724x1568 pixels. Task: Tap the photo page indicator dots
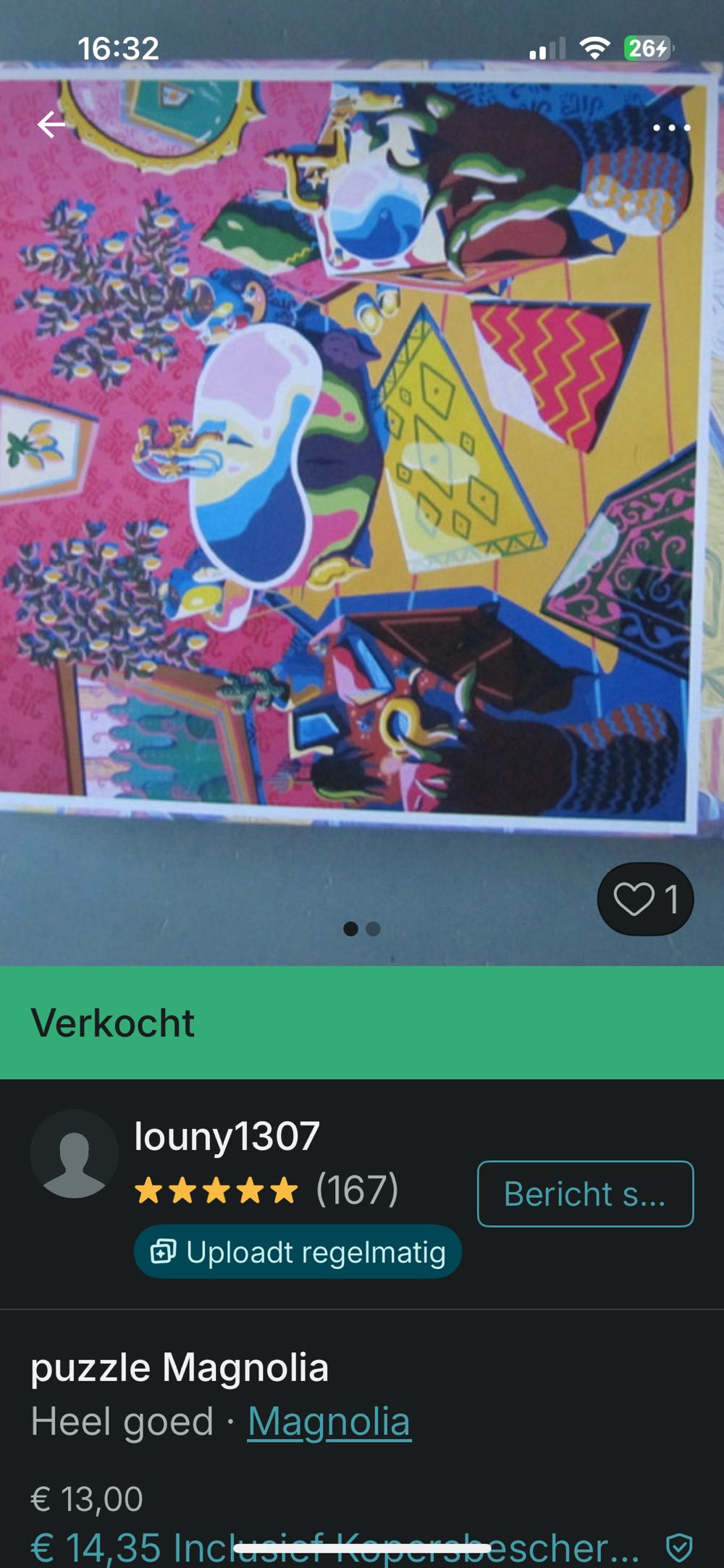[x=362, y=928]
